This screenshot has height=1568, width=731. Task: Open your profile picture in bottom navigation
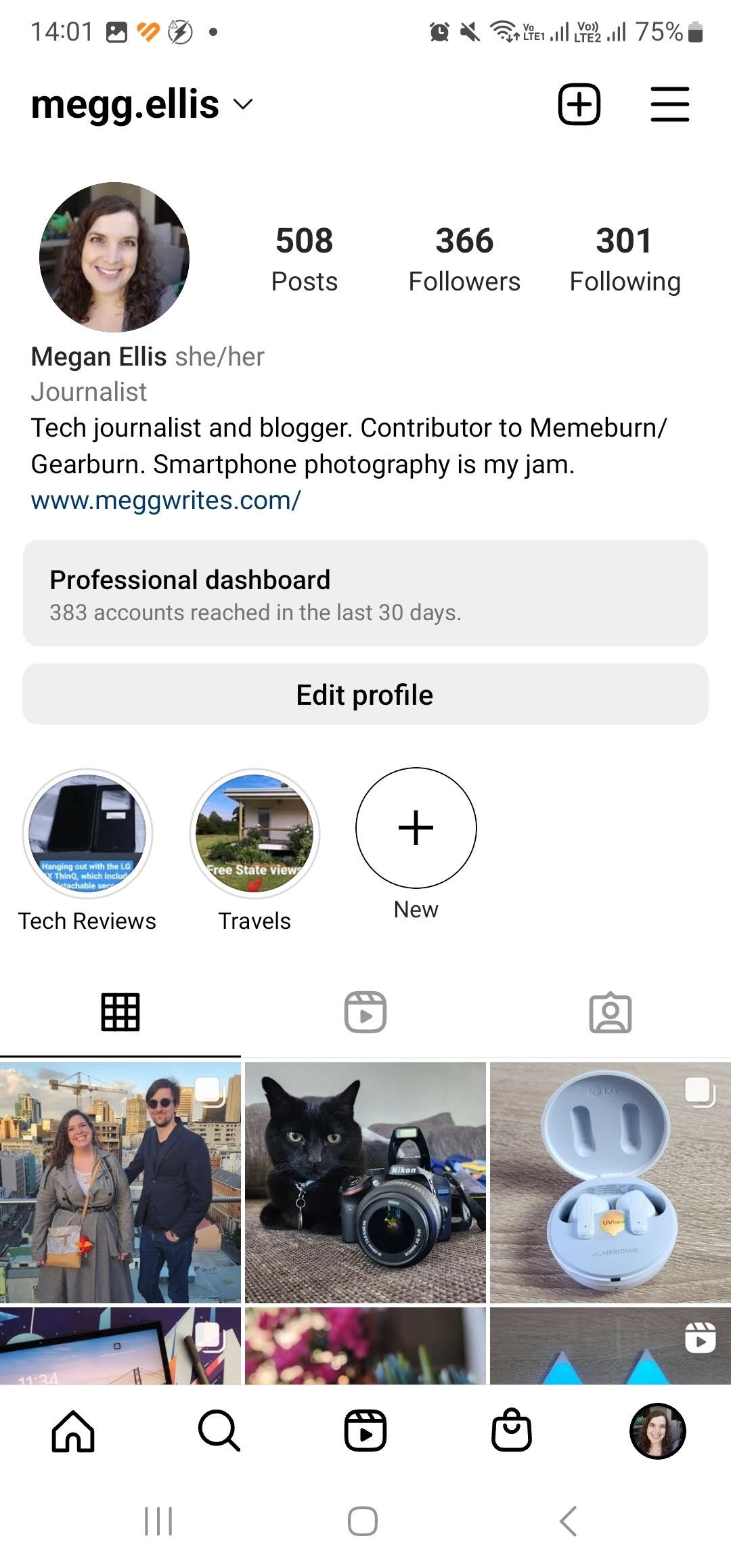click(659, 1431)
